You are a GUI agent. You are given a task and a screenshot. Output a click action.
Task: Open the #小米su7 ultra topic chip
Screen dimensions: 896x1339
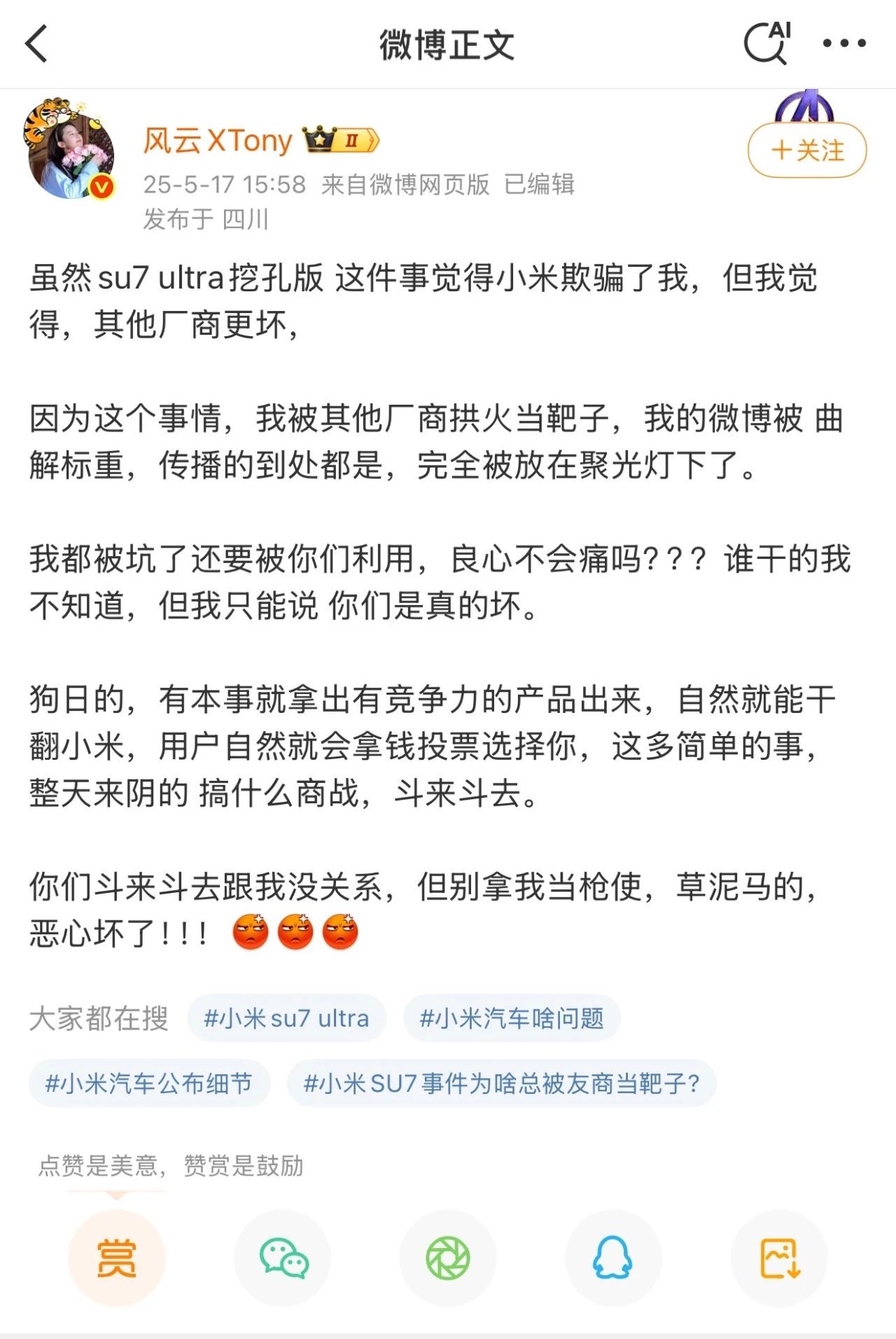(286, 1018)
